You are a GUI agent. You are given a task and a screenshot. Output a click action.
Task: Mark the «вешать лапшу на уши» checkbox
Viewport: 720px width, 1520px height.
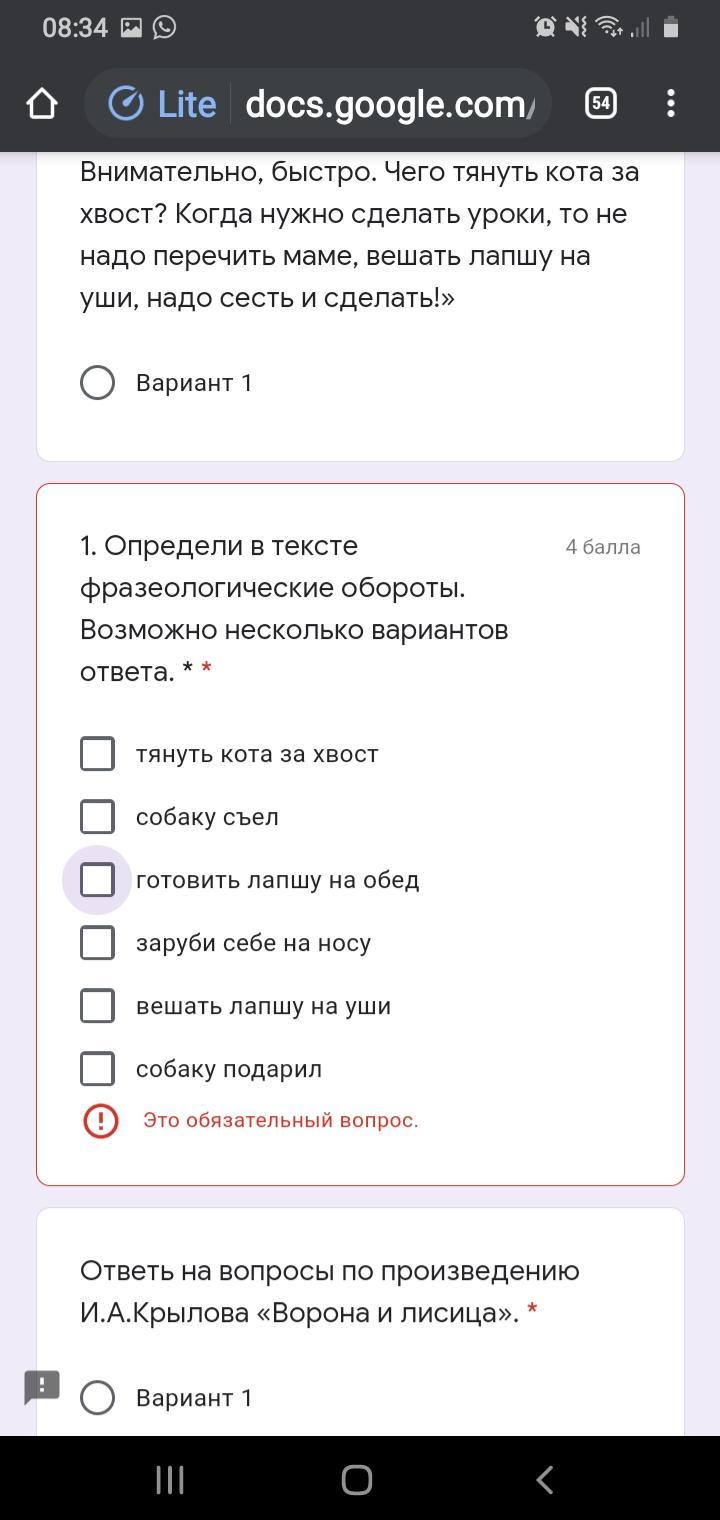click(97, 1006)
